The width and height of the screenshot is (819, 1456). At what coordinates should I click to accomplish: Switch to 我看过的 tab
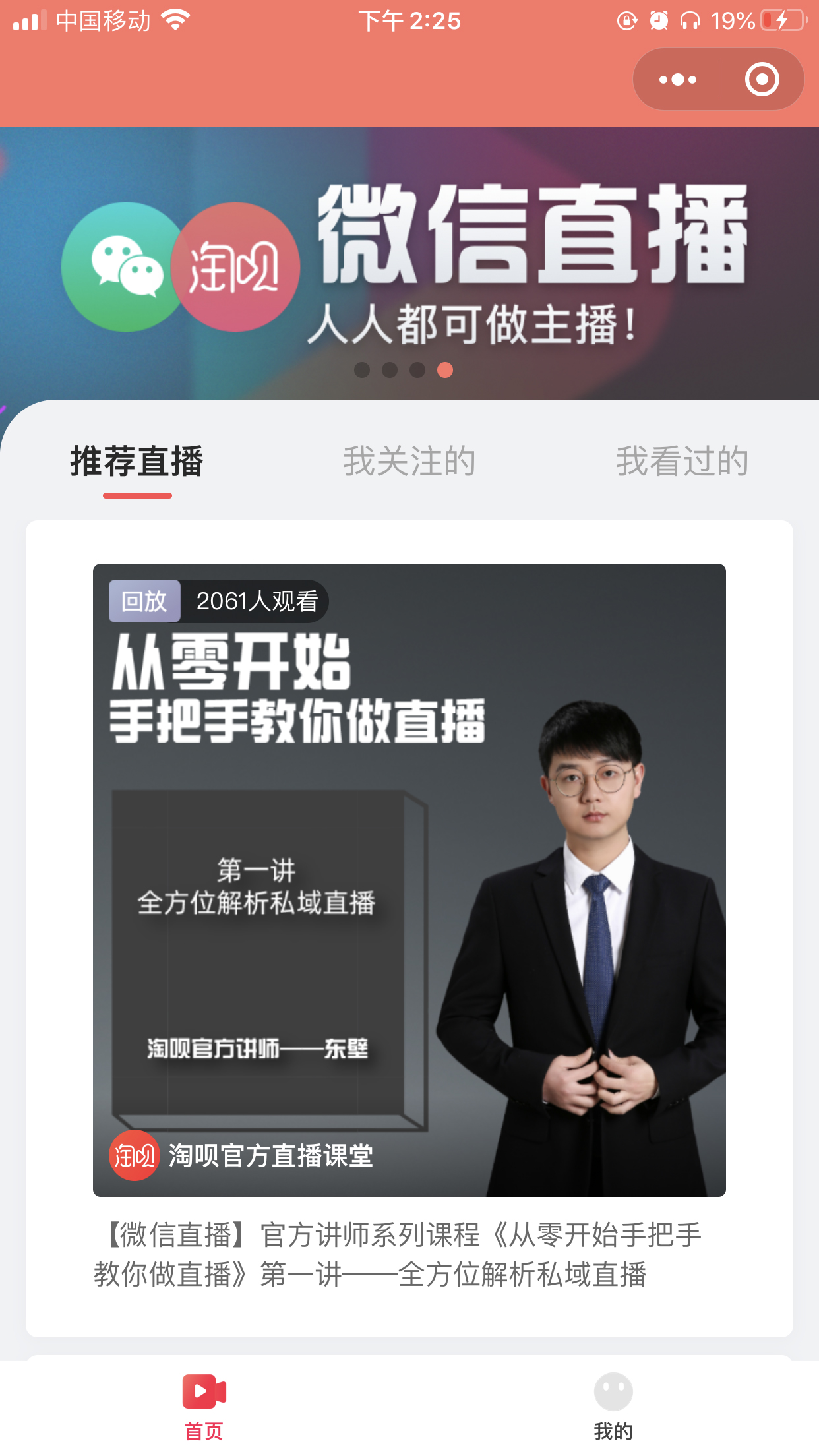[x=682, y=461]
